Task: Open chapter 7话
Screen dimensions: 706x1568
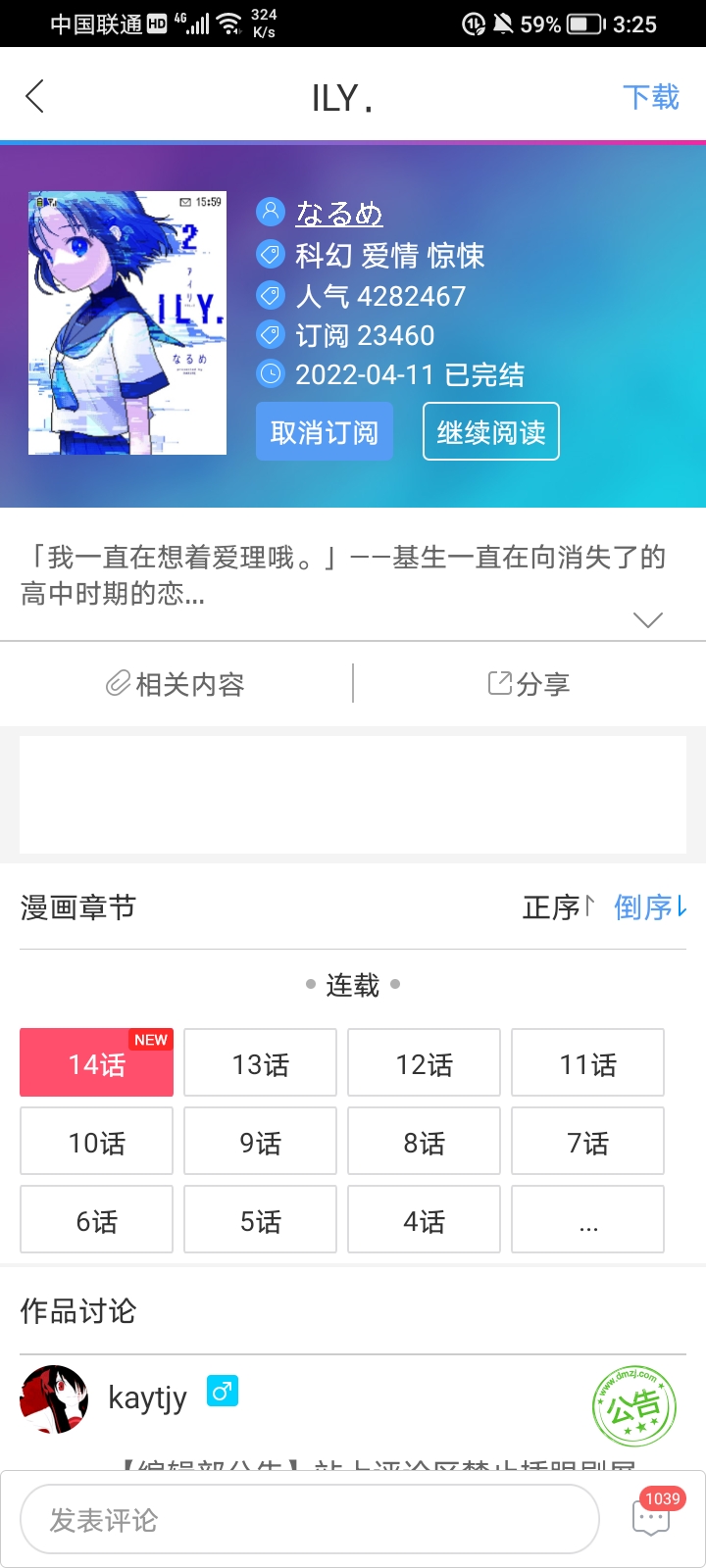Action: [587, 1142]
